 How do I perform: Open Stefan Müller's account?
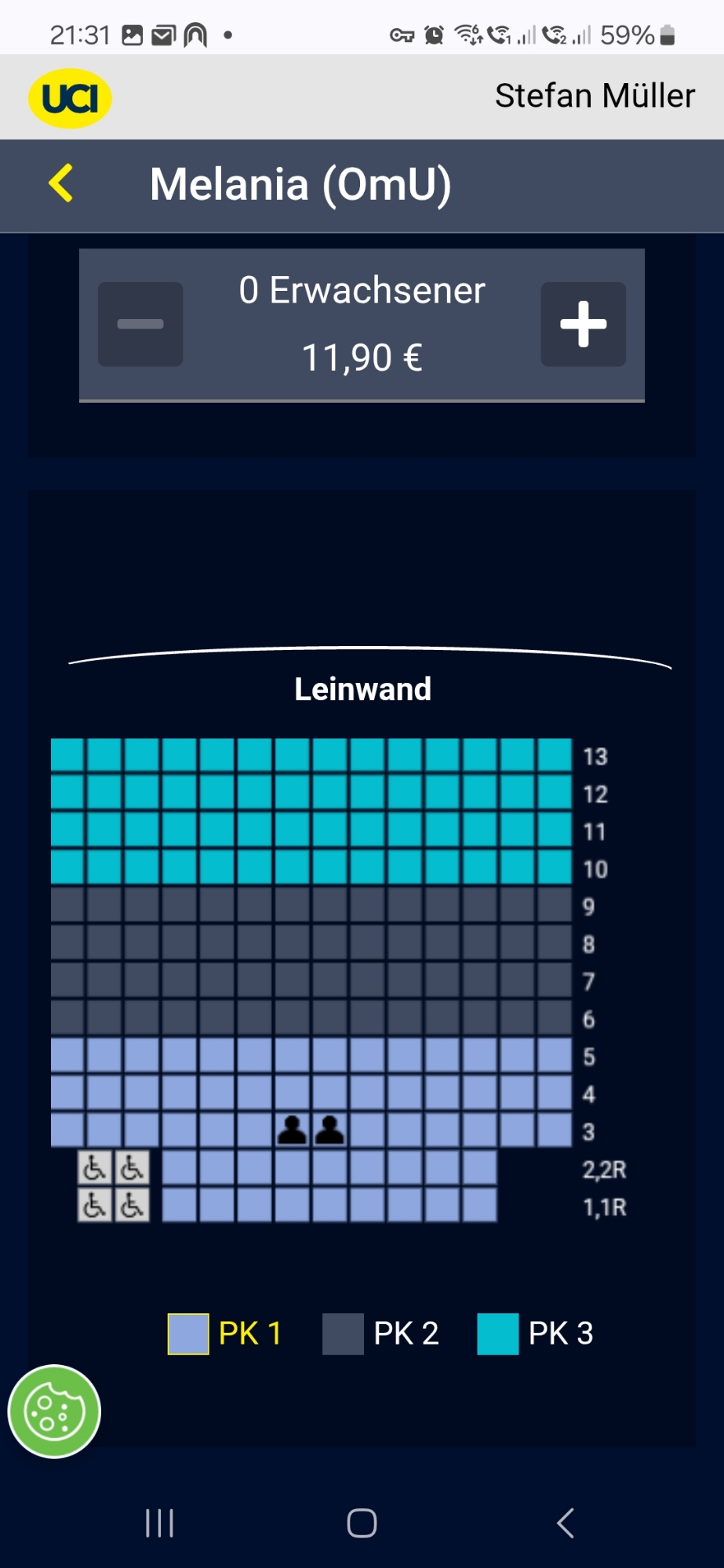(594, 96)
